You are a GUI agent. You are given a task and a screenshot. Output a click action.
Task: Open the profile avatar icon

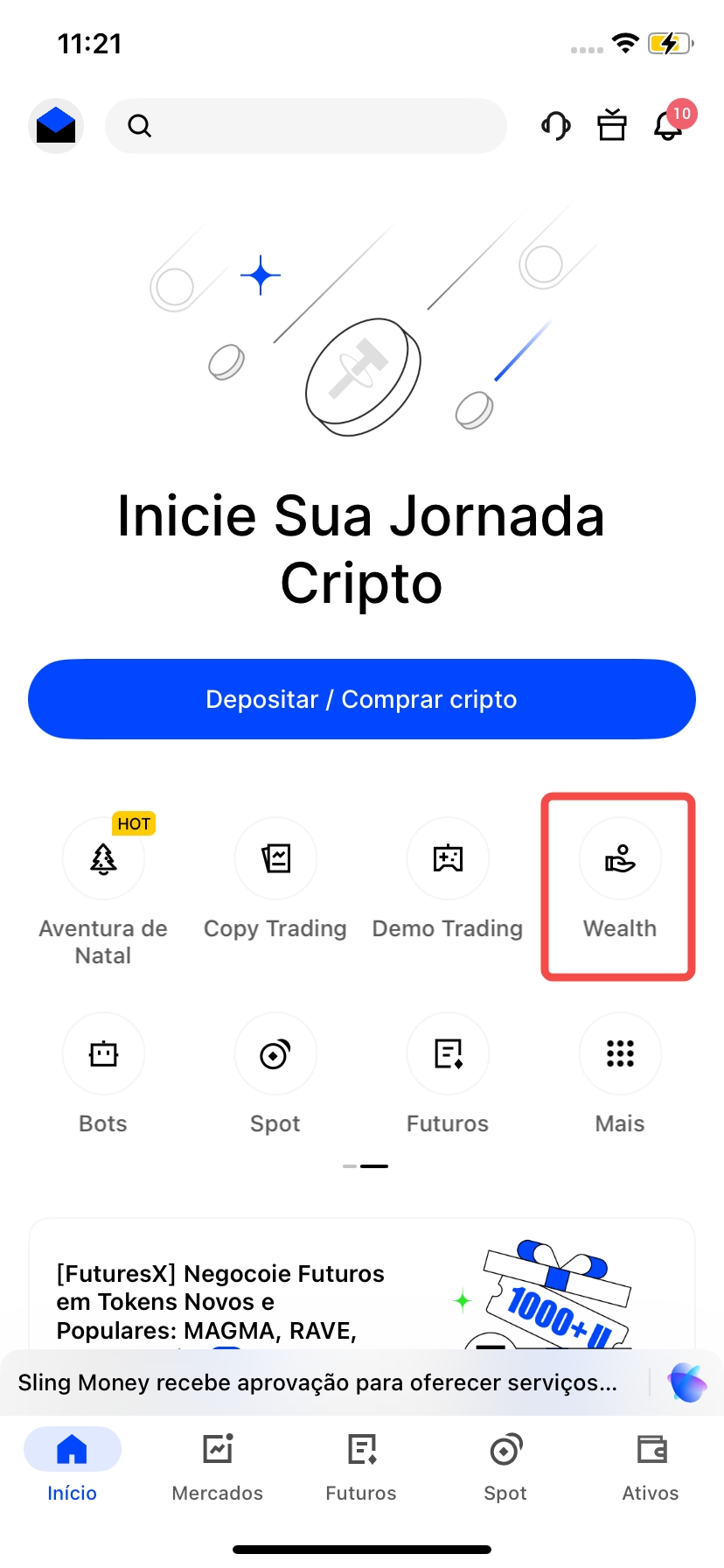(x=56, y=126)
